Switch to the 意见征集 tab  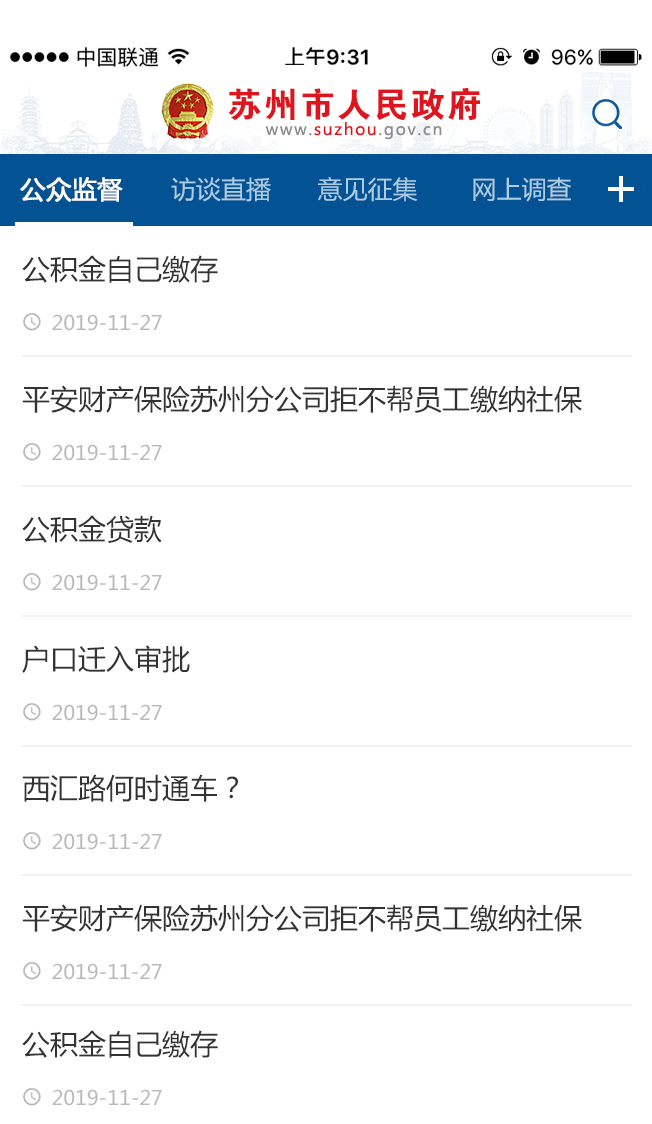click(367, 189)
